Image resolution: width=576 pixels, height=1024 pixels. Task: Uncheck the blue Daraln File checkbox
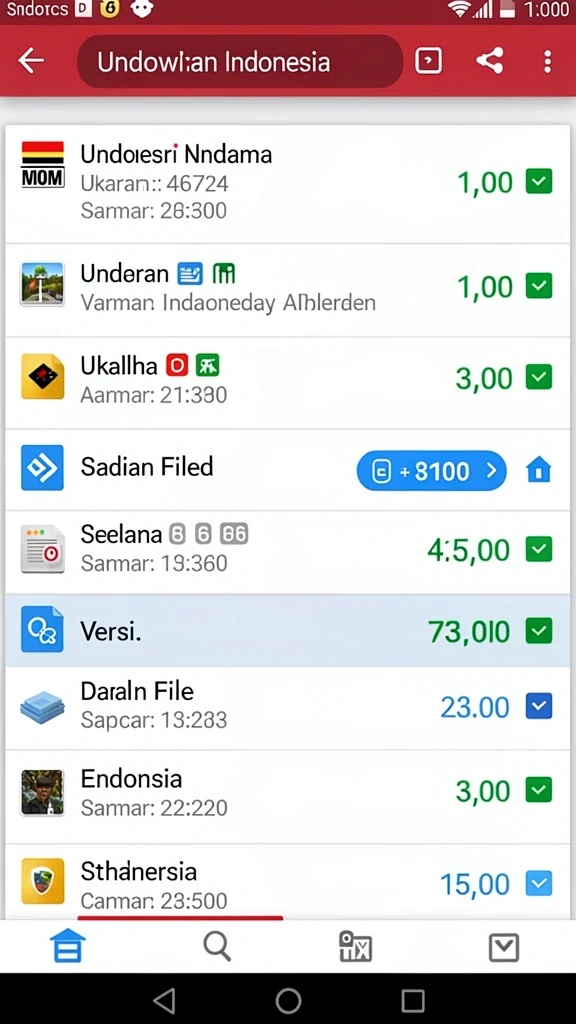pos(539,706)
